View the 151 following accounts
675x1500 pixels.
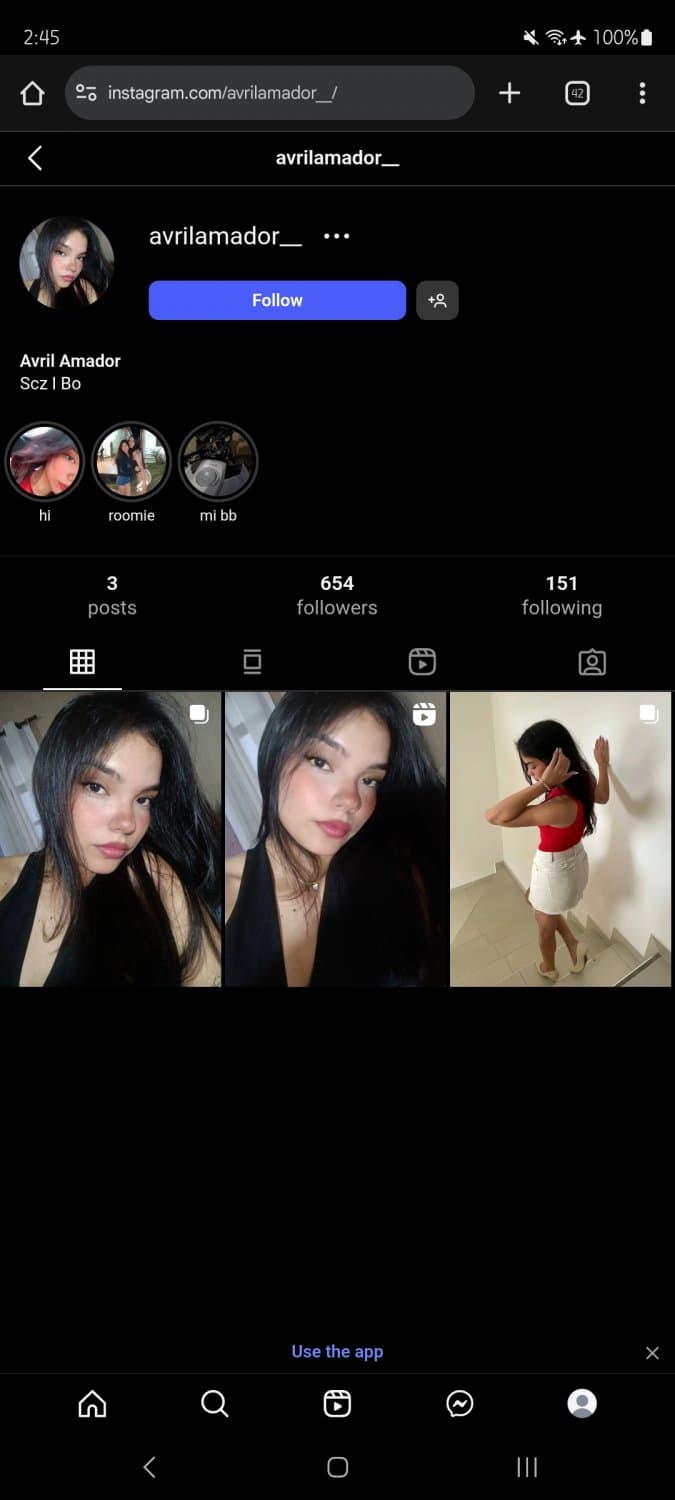tap(561, 595)
